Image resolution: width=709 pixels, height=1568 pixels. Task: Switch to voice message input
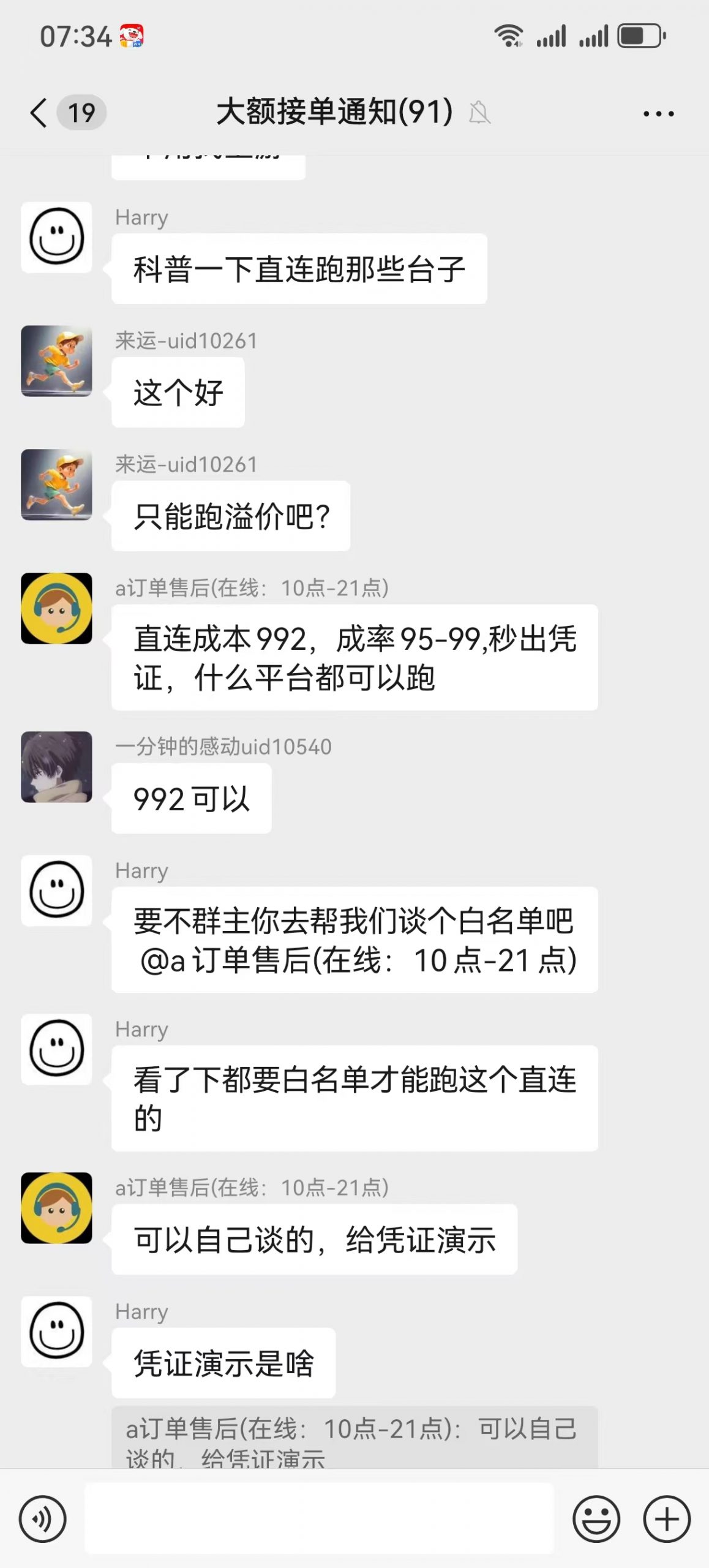point(42,1518)
